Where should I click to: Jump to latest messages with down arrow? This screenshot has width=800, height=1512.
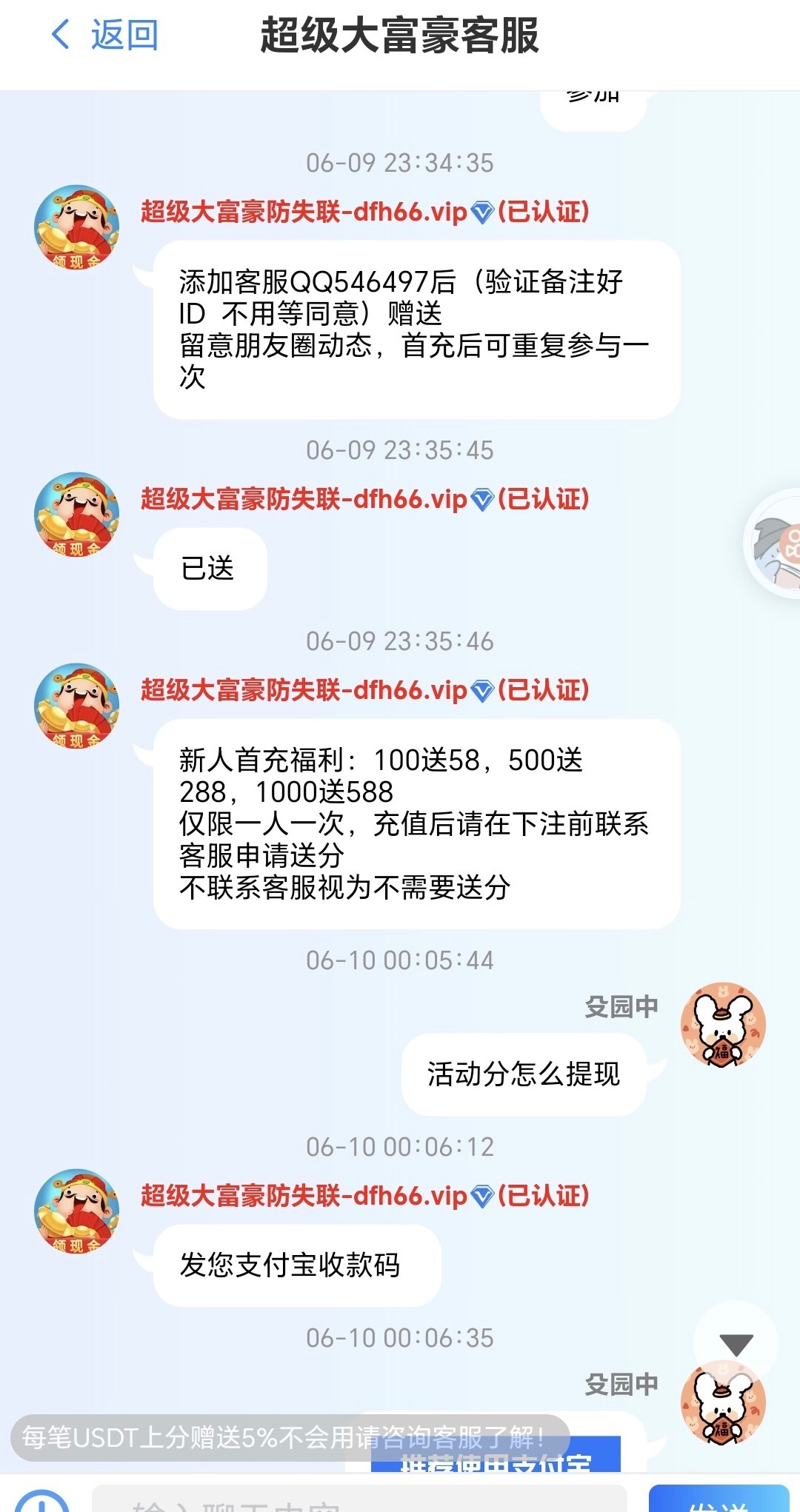736,1342
